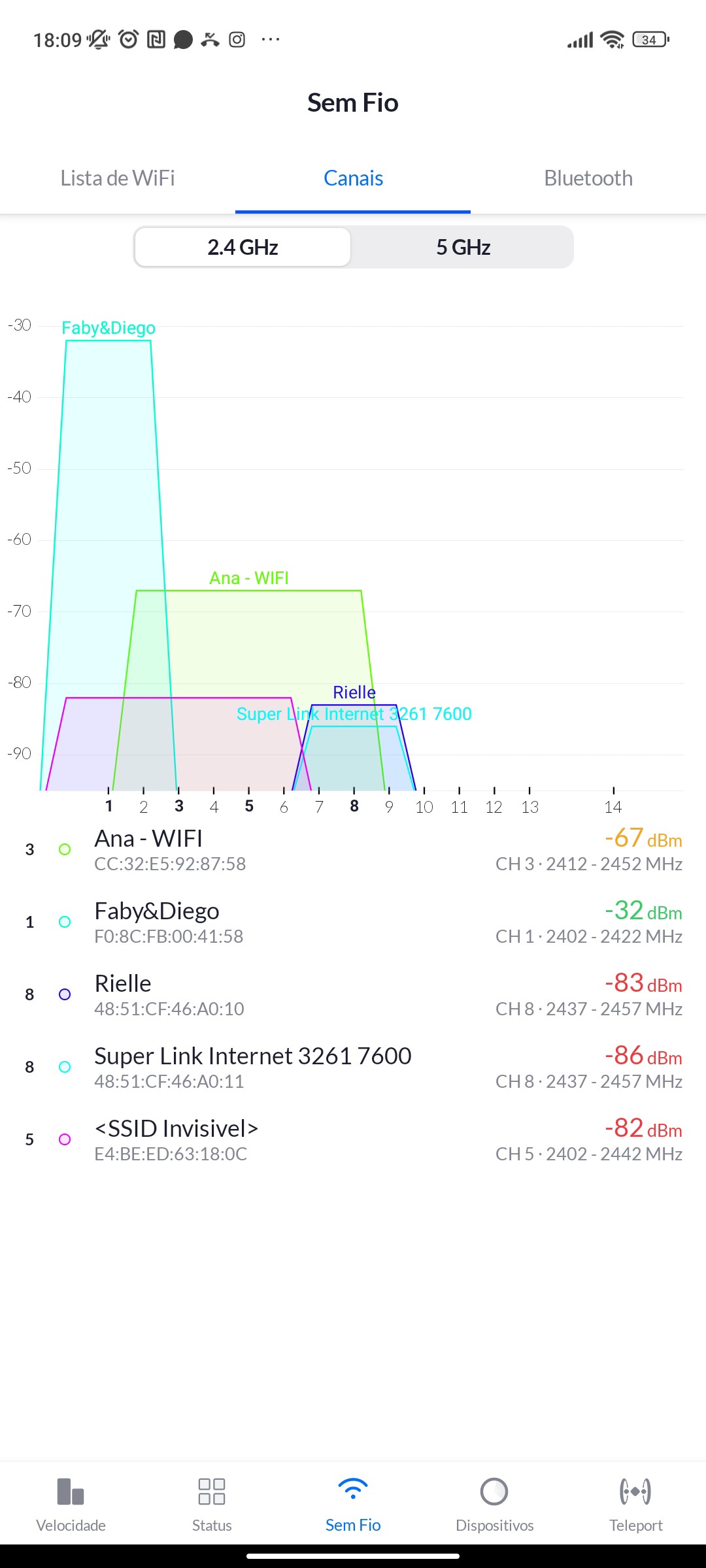This screenshot has height=1568, width=706.
Task: Open the Status tab
Action: click(x=212, y=1505)
